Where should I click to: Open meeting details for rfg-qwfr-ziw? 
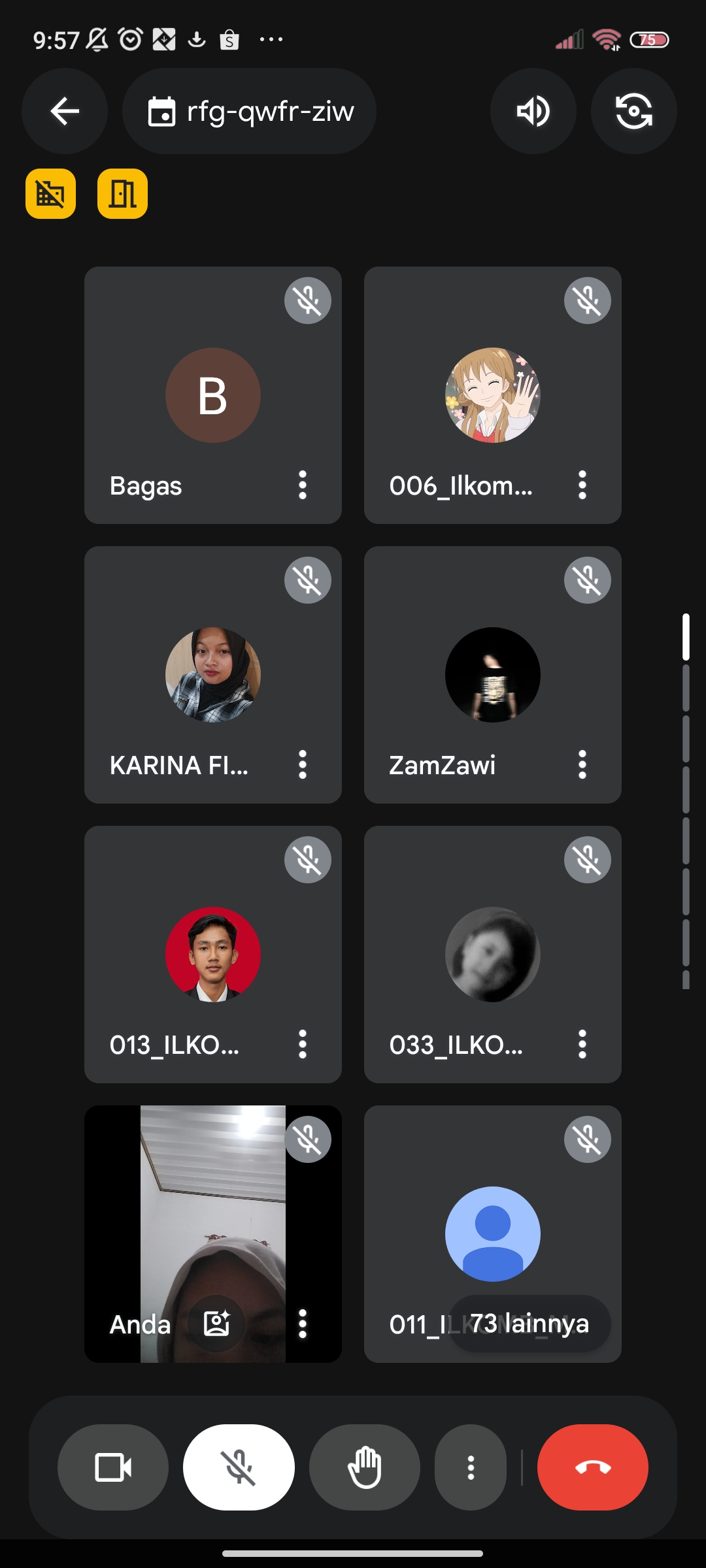coord(249,111)
